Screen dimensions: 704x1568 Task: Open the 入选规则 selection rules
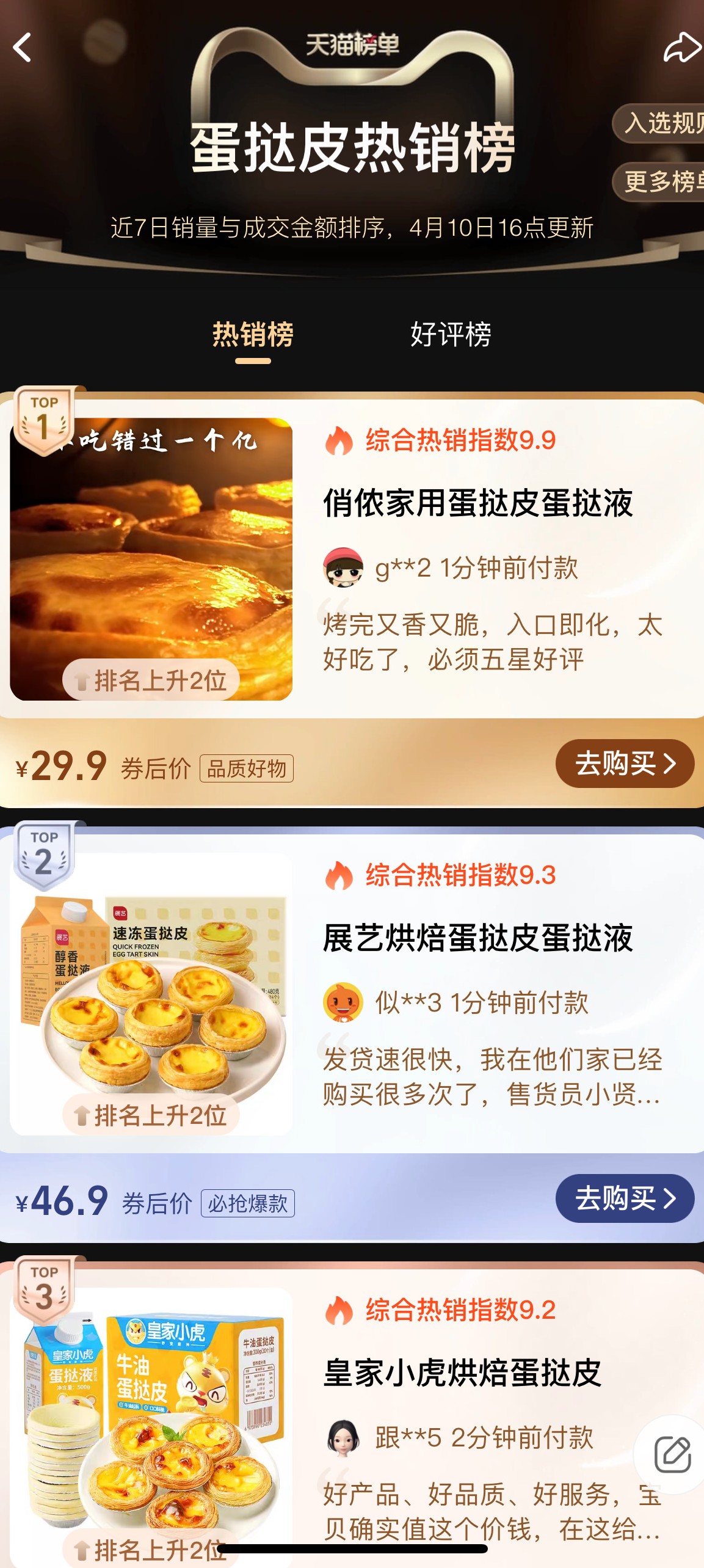tap(662, 123)
